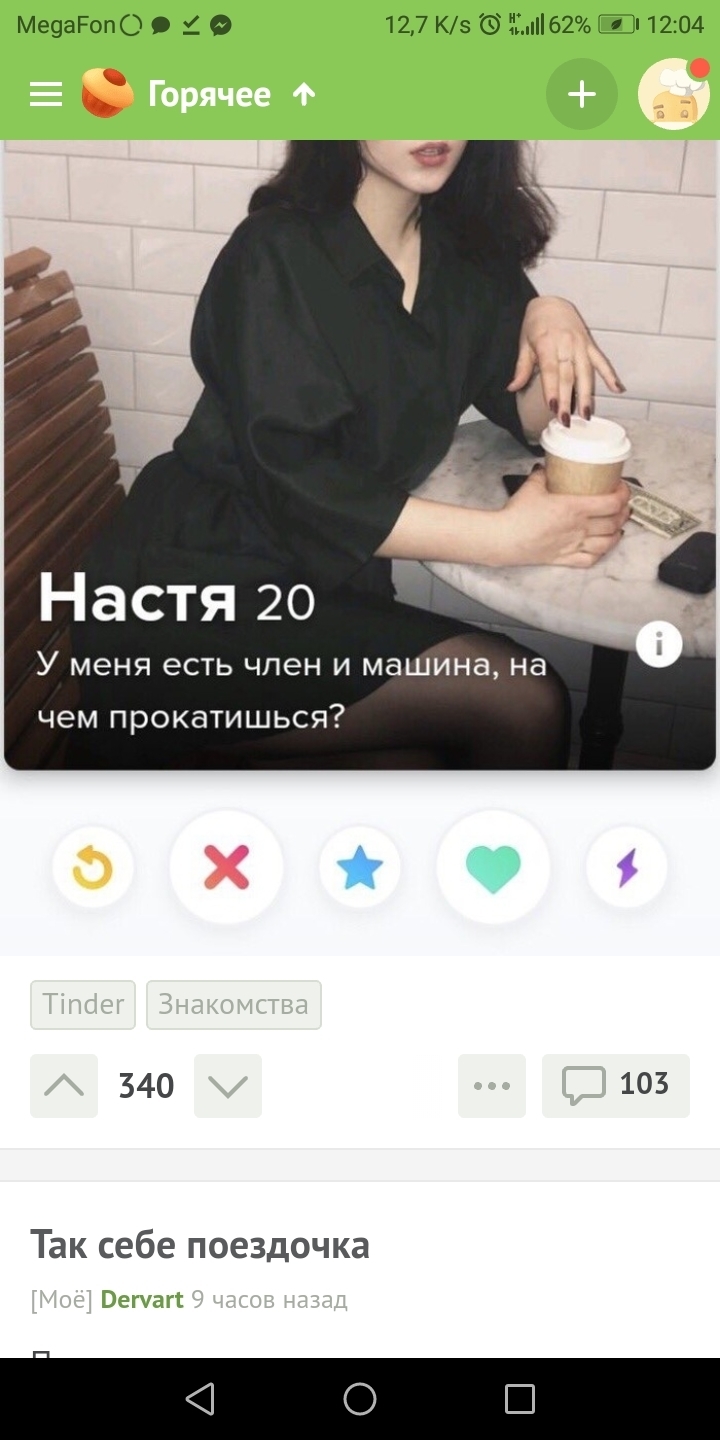Downvote the post rated 340
The image size is (720, 1440).
pos(228,1085)
